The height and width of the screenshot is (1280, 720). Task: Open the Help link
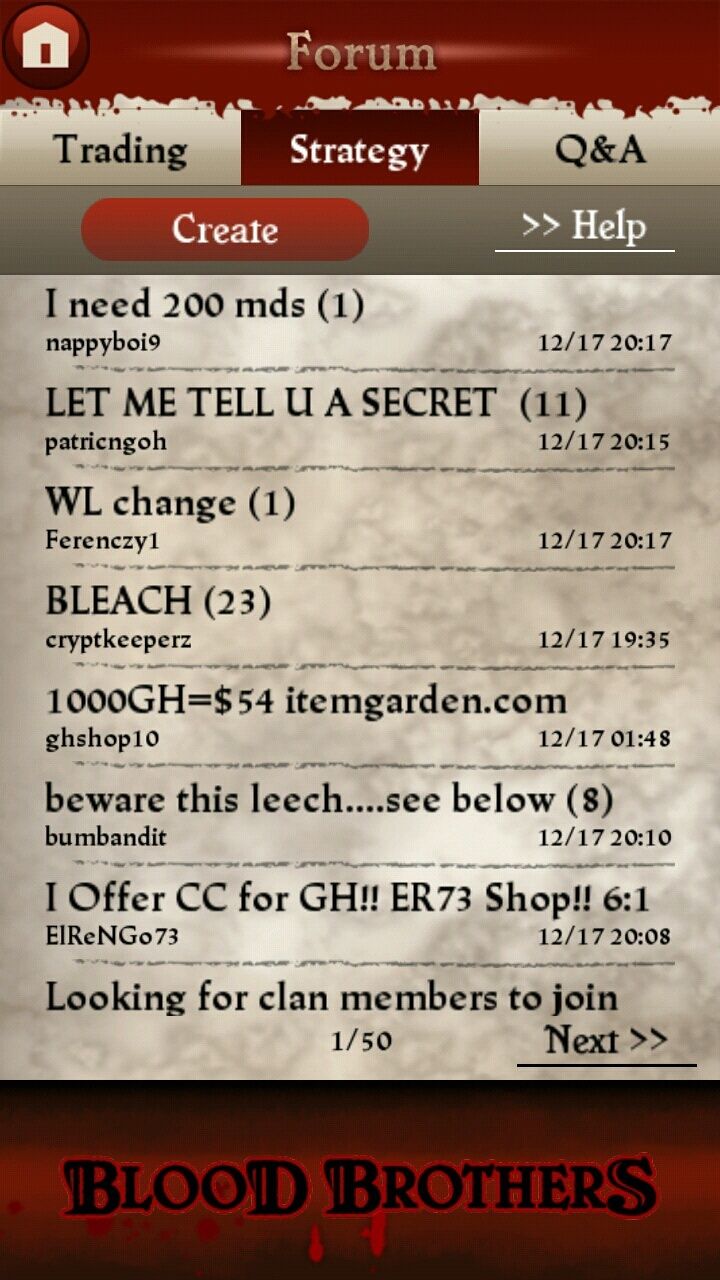(x=584, y=227)
